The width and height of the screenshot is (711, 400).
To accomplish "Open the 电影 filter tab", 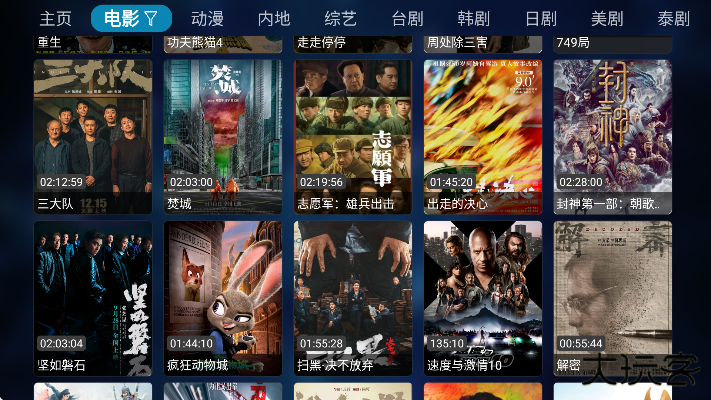I will (x=131, y=18).
